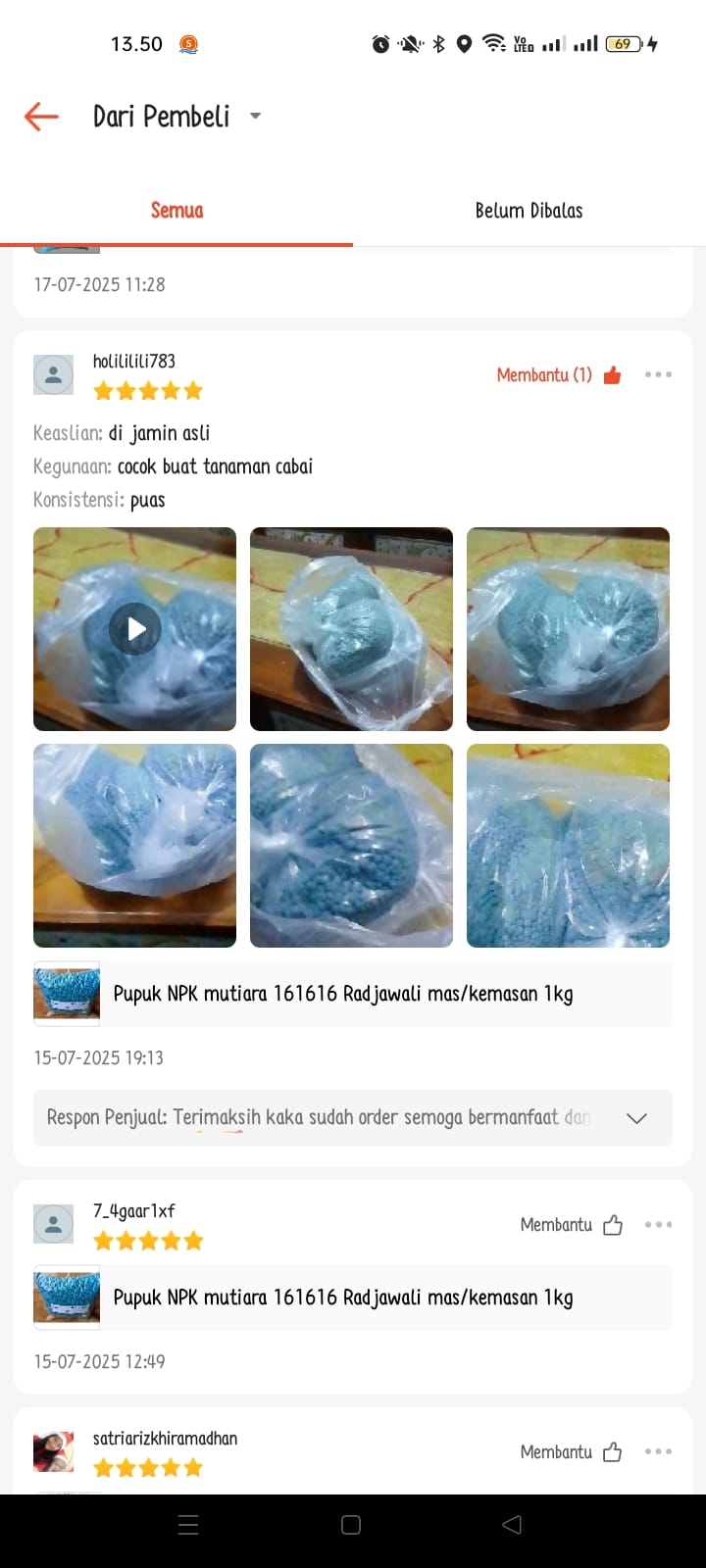Play the review video by holilılıli783

(135, 629)
